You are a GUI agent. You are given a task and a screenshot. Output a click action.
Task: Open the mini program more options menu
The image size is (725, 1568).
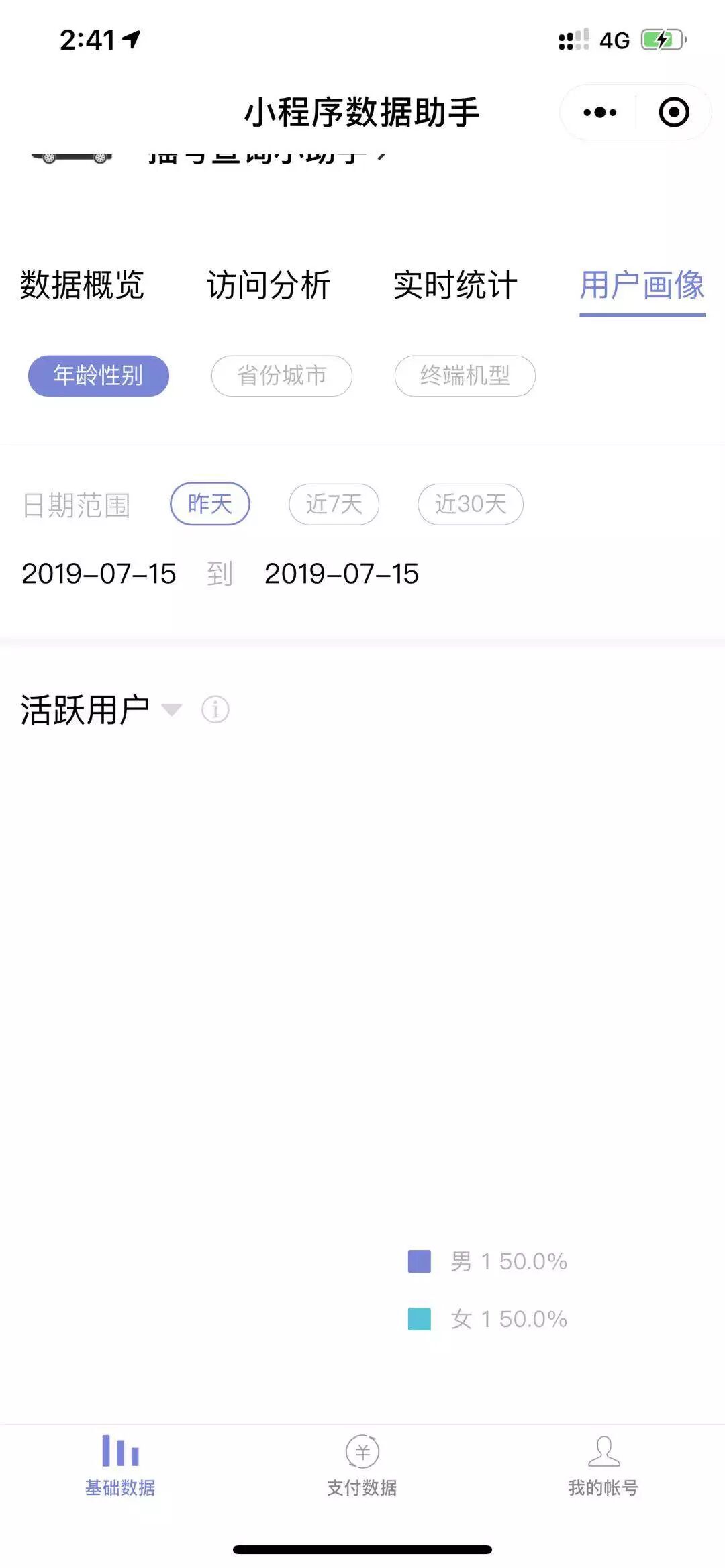599,112
